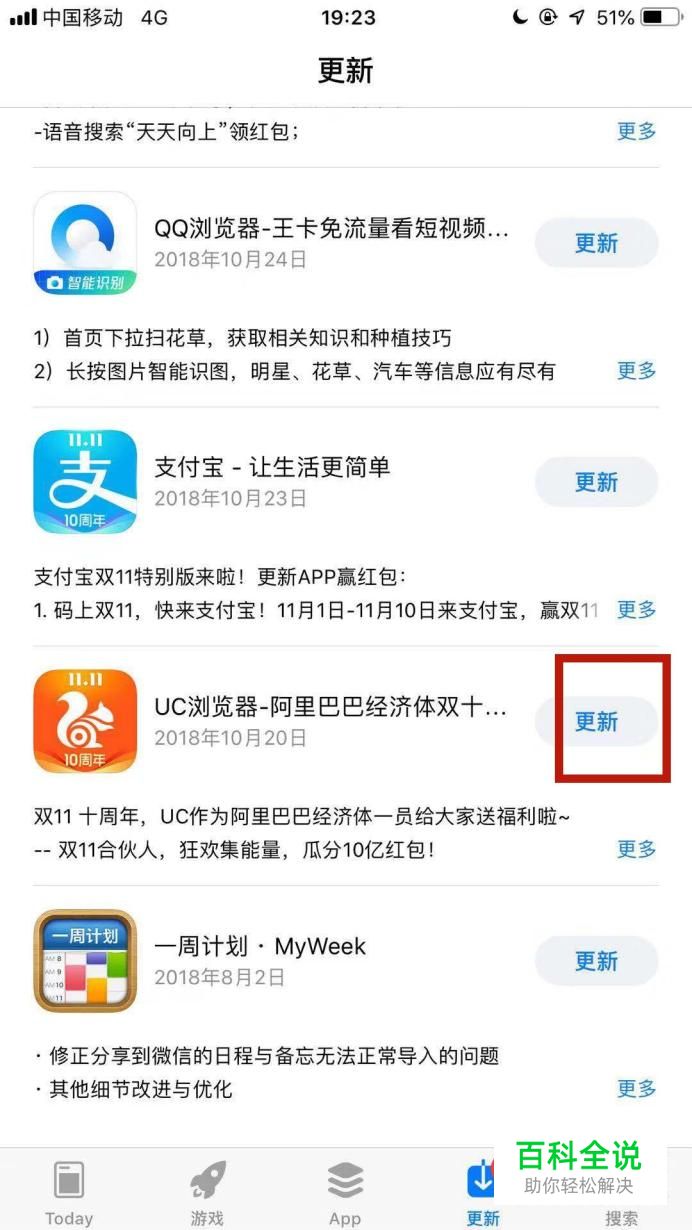
Task: Open UC浏览器 app details
Action: pos(85,721)
